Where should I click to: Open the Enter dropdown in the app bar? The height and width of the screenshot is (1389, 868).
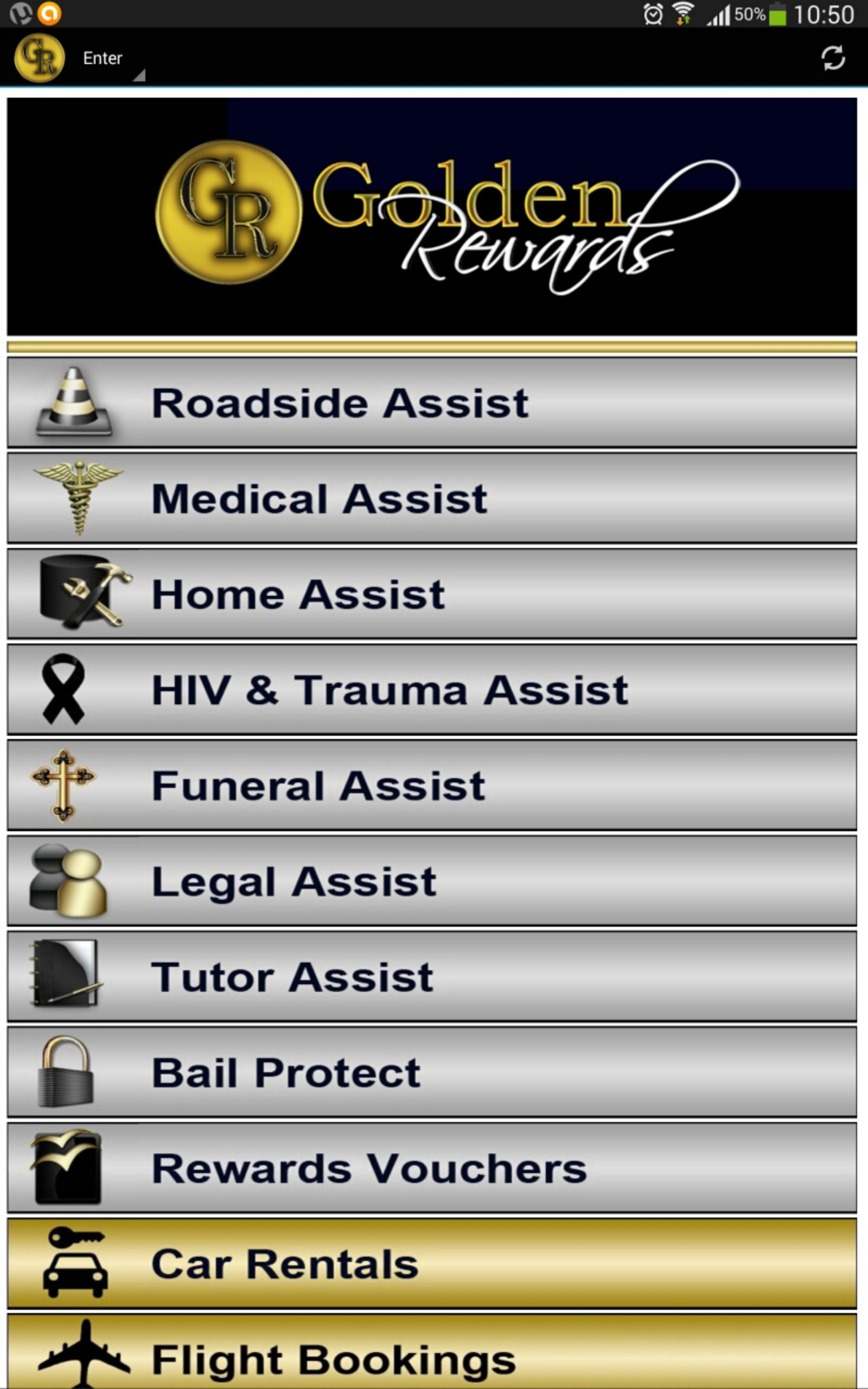click(109, 59)
